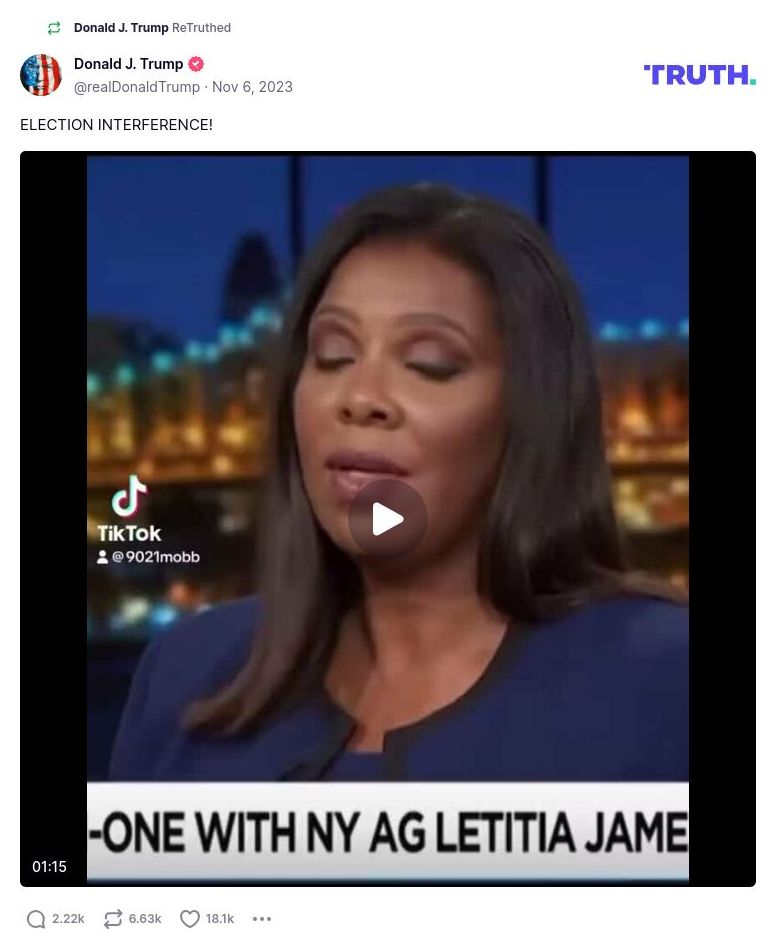Viewport: 777px width, 949px height.
Task: Open the @realDonaldTrump handle link
Action: 137,87
